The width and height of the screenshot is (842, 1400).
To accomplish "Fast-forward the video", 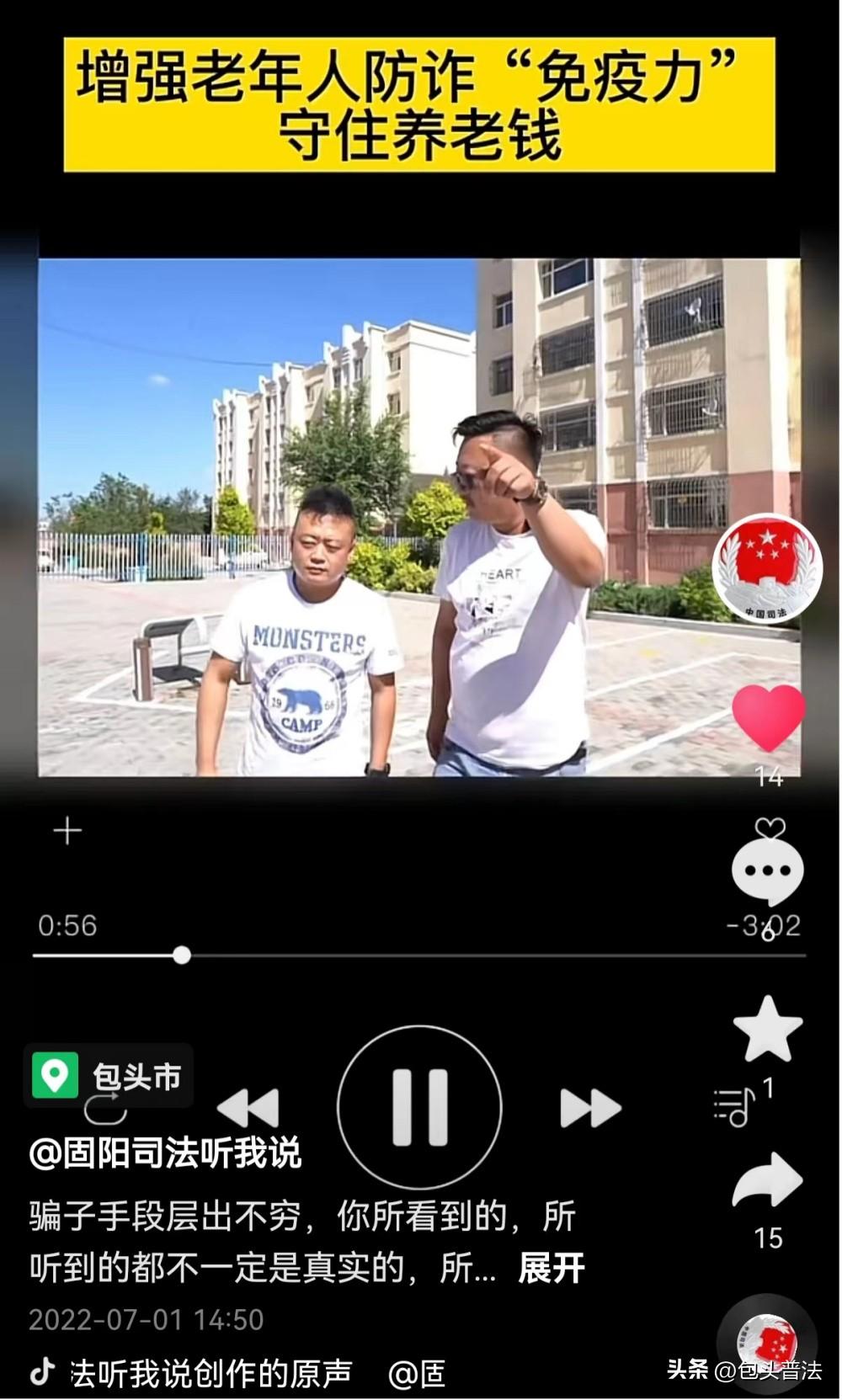I will (x=590, y=1108).
